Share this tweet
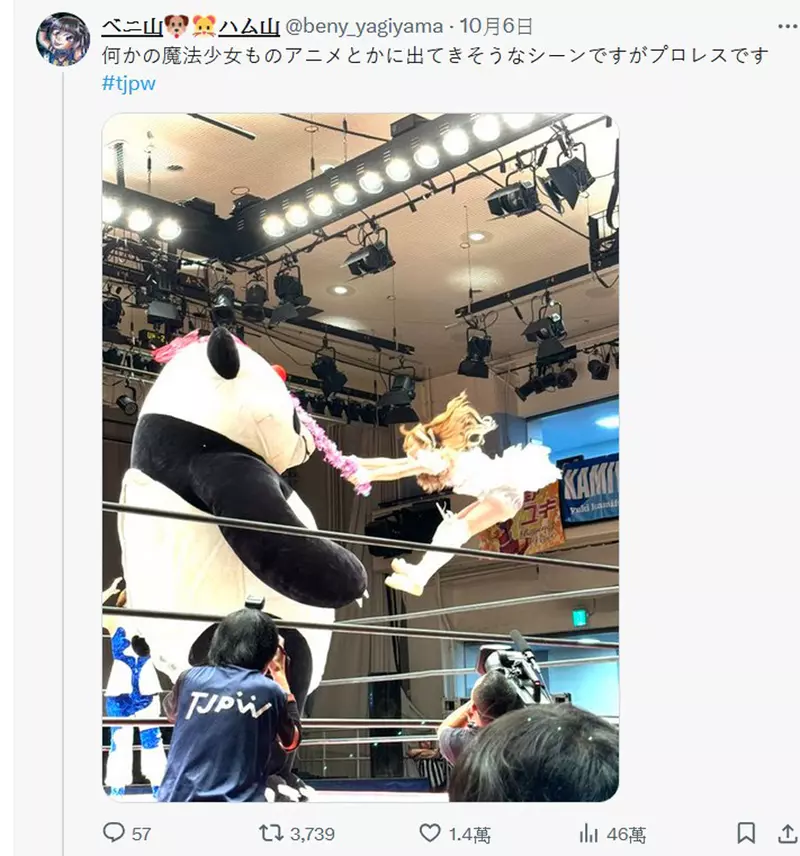Screen dimensions: 800x856 coord(788,833)
